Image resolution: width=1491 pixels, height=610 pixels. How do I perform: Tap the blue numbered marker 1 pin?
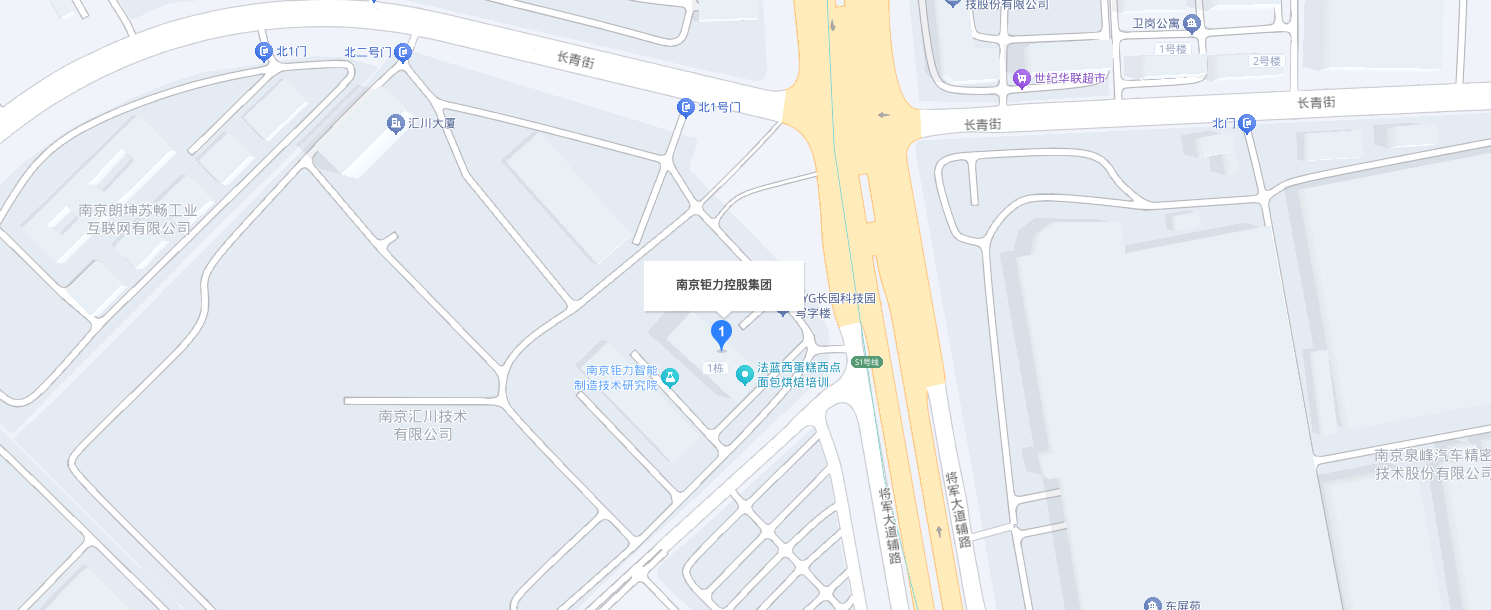(721, 333)
